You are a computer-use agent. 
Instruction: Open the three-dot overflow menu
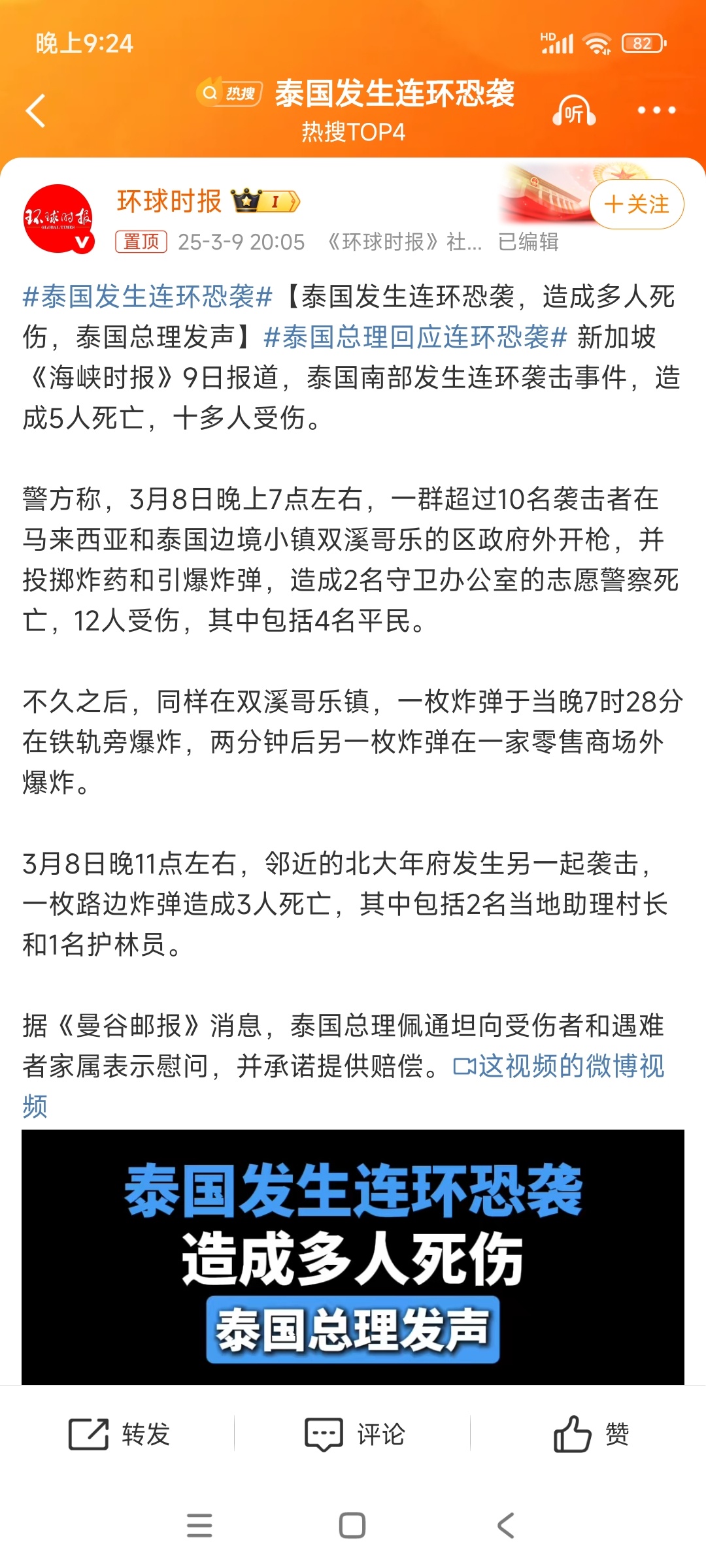coord(656,110)
